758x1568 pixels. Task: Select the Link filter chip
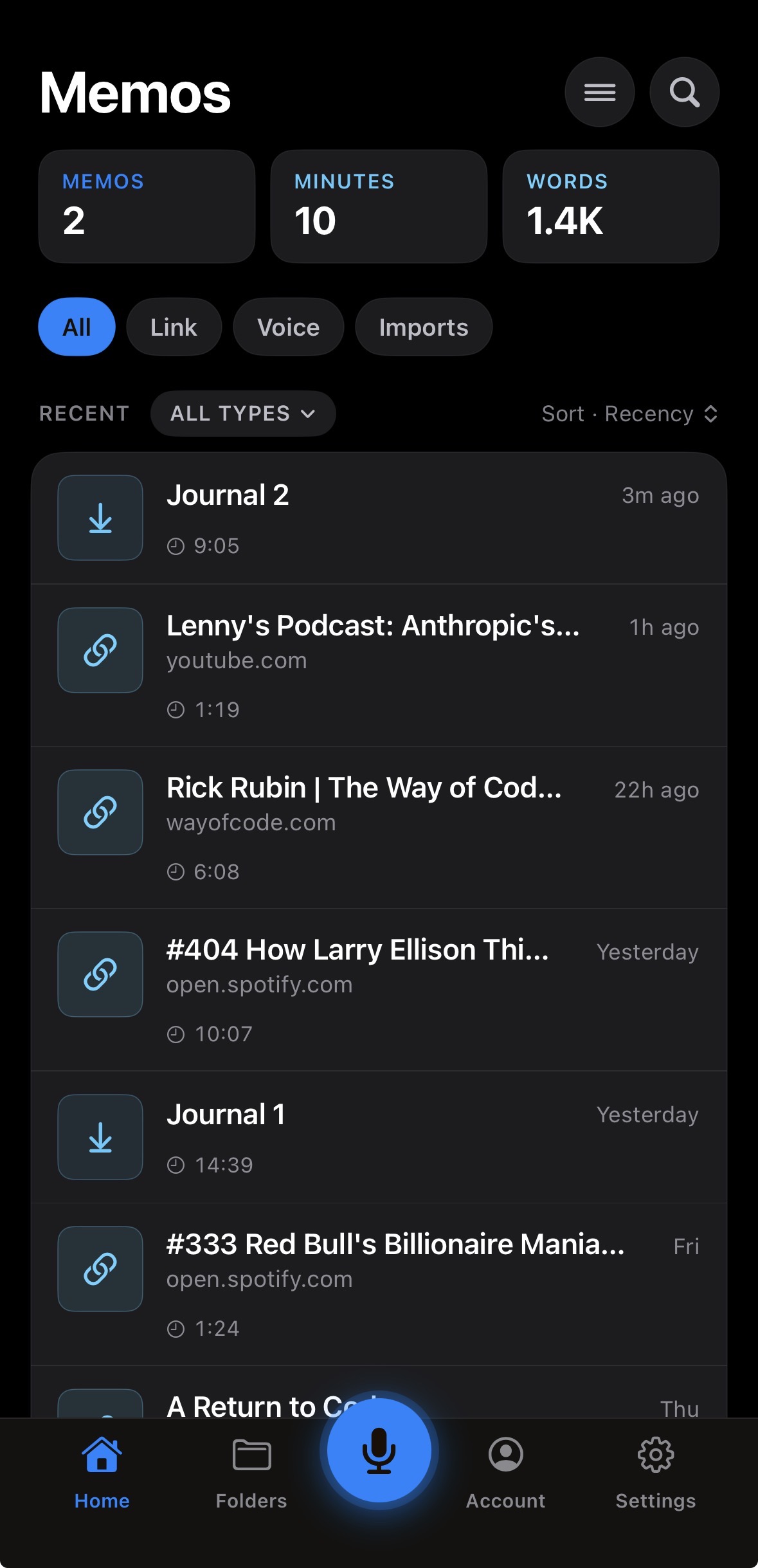pyautogui.click(x=174, y=327)
